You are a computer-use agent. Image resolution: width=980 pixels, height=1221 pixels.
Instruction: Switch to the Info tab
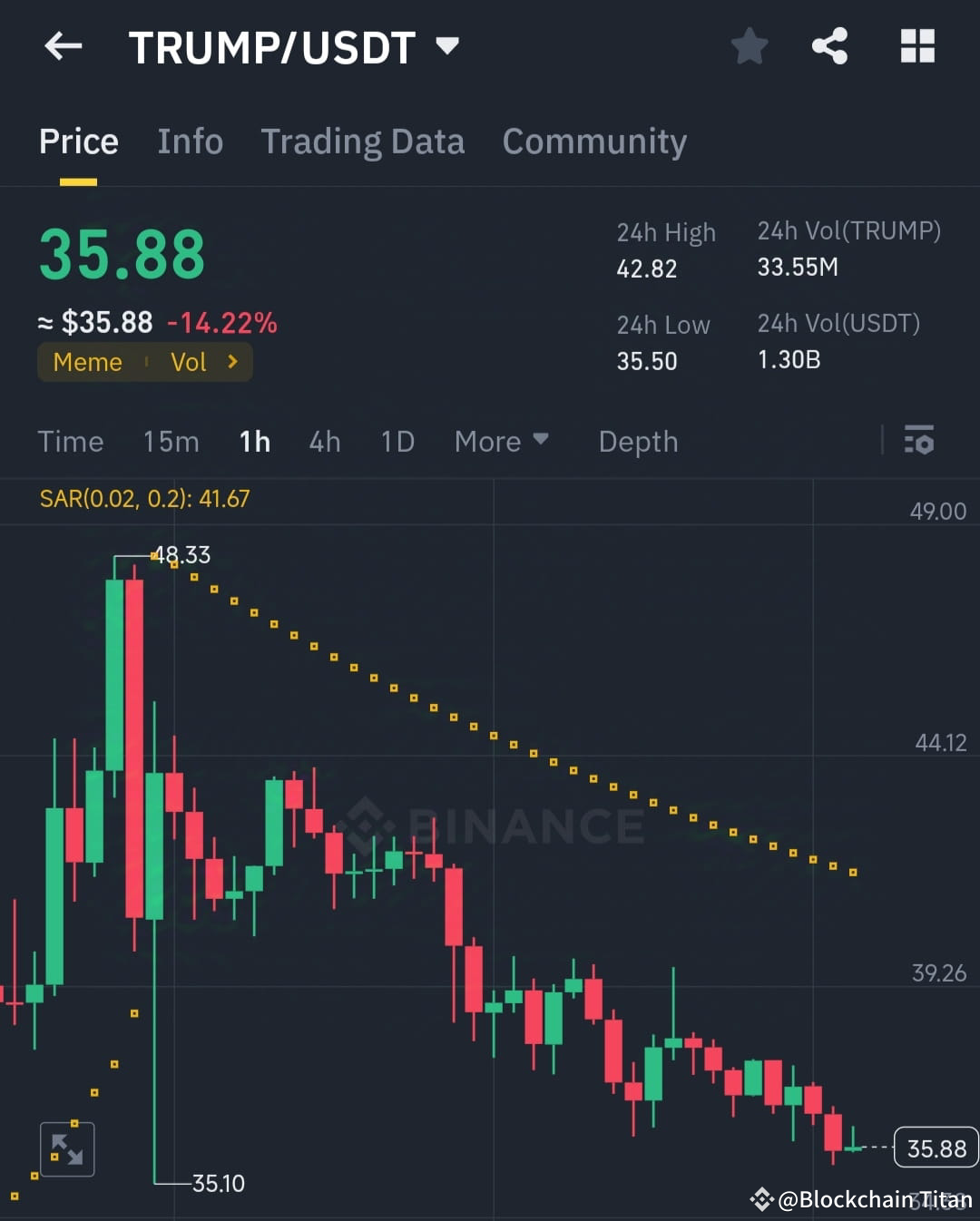191,142
